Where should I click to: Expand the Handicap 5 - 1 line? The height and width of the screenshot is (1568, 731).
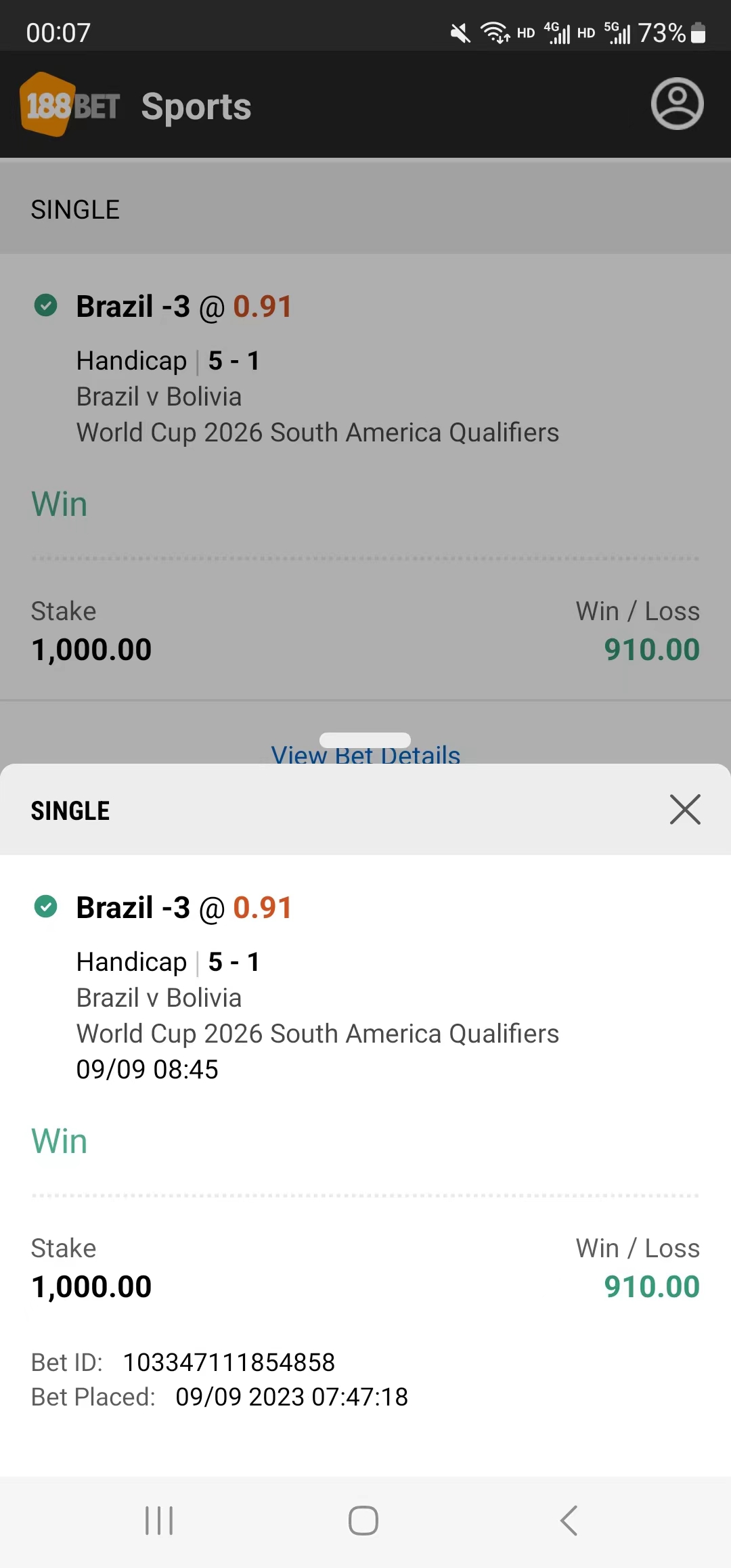[x=168, y=961]
